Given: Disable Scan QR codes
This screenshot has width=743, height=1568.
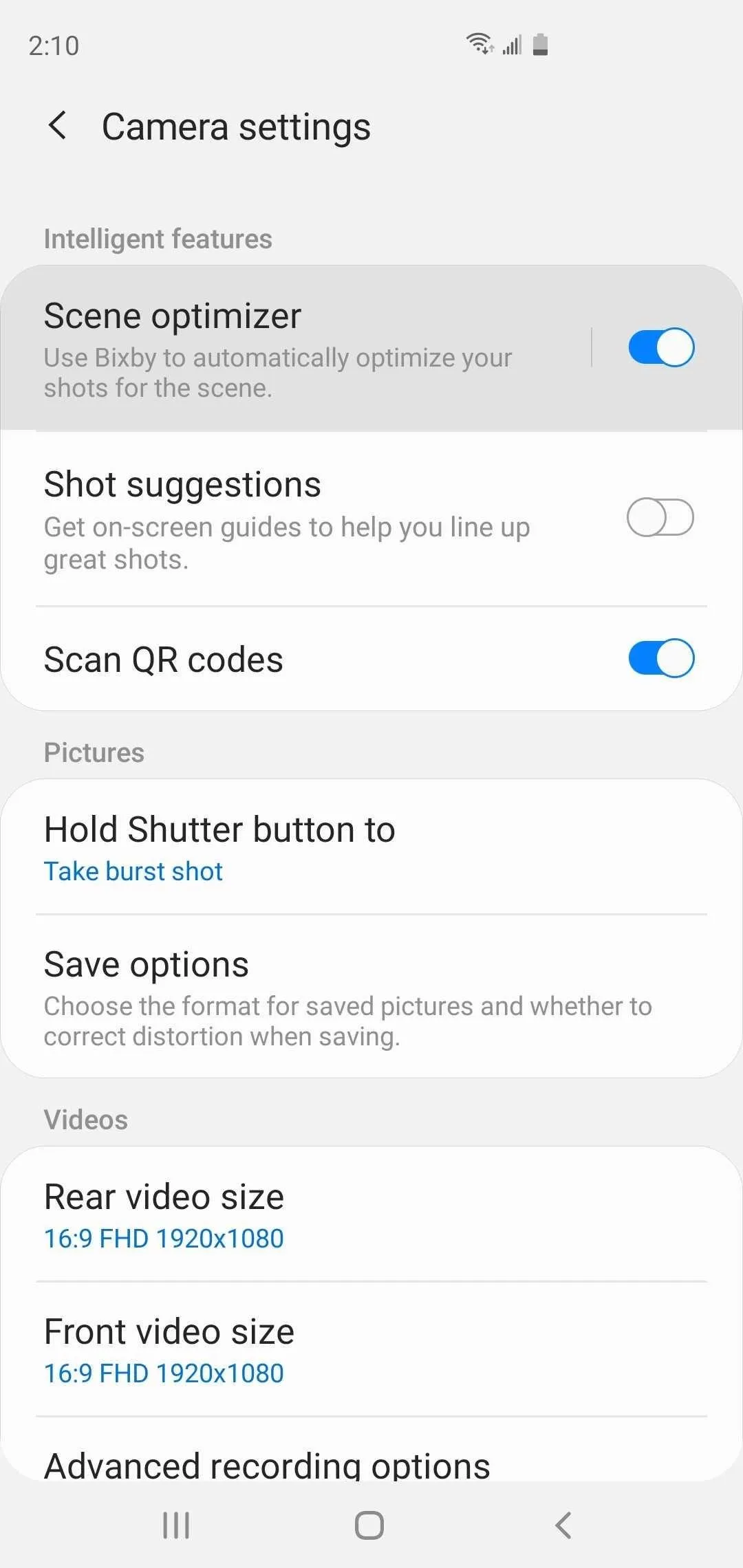Looking at the screenshot, I should (661, 658).
